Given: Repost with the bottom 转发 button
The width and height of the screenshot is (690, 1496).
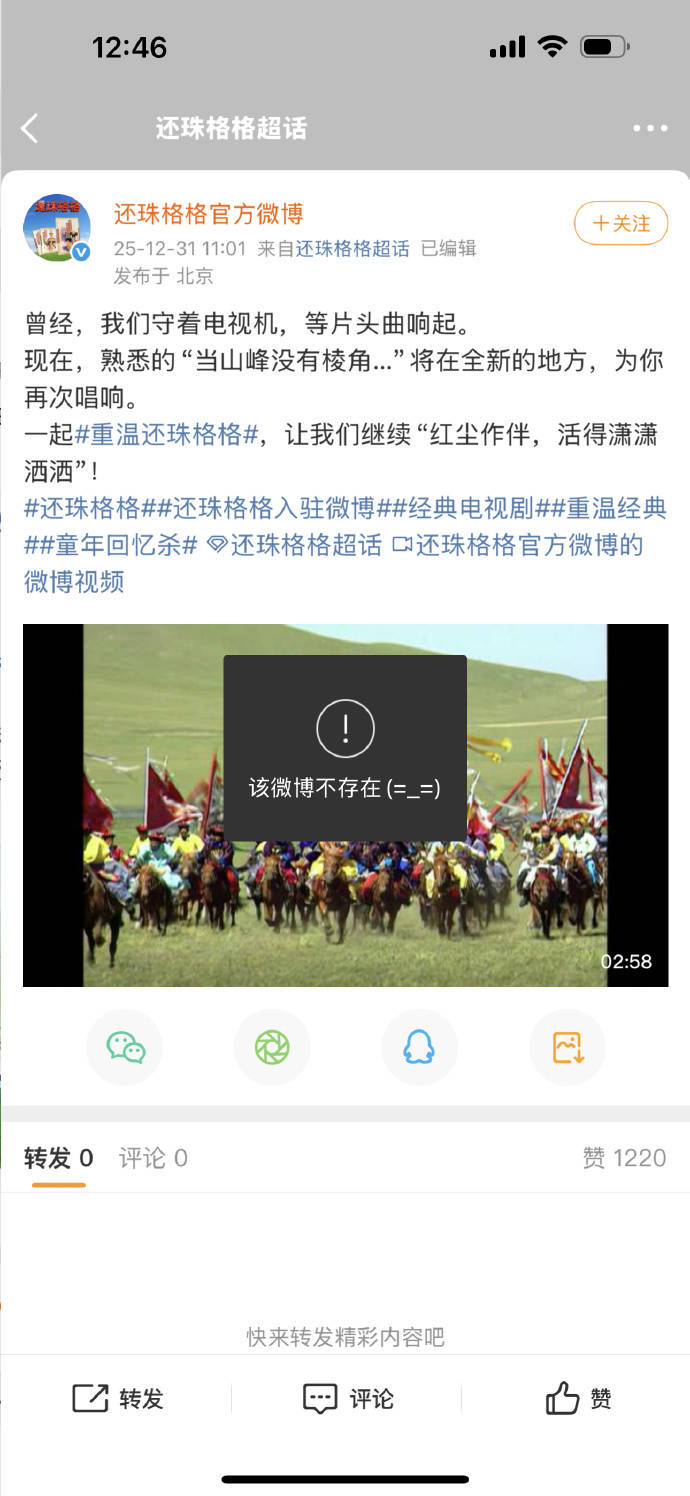Looking at the screenshot, I should 117,1398.
